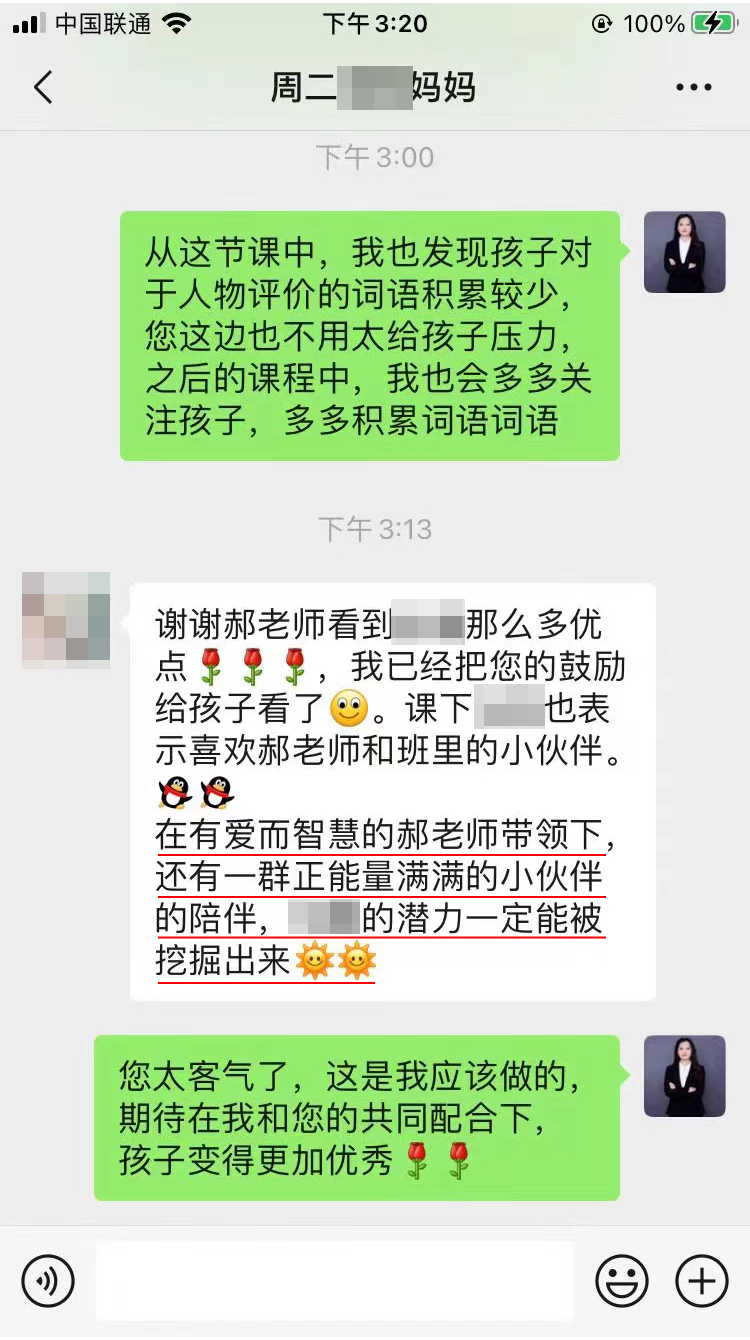750x1340 pixels.
Task: Open the plus attachments menu
Action: pos(702,1281)
